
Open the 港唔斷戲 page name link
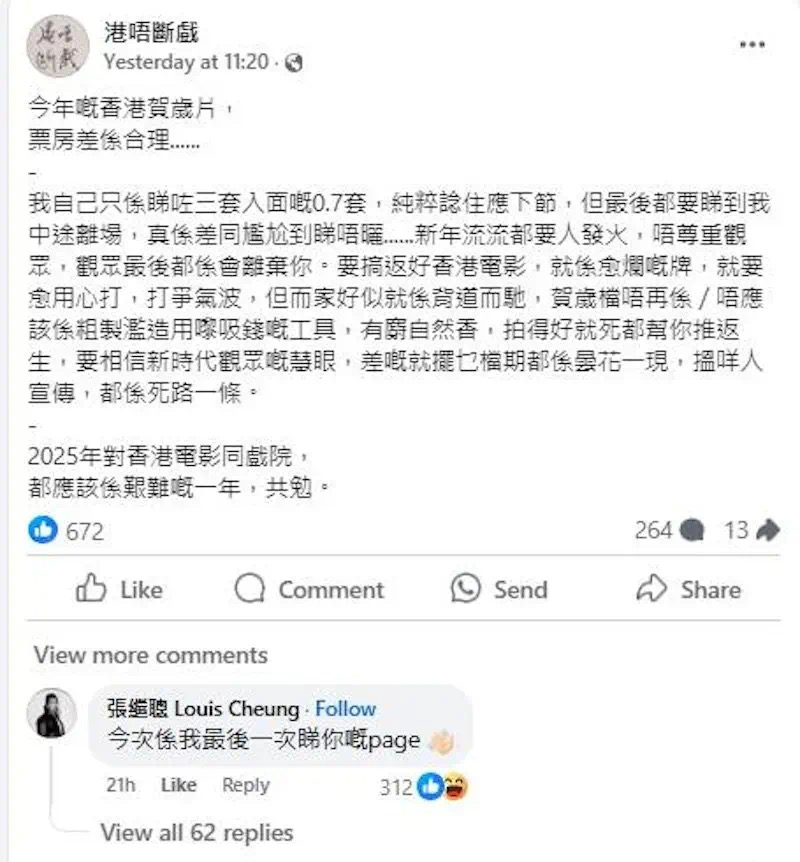click(x=152, y=31)
